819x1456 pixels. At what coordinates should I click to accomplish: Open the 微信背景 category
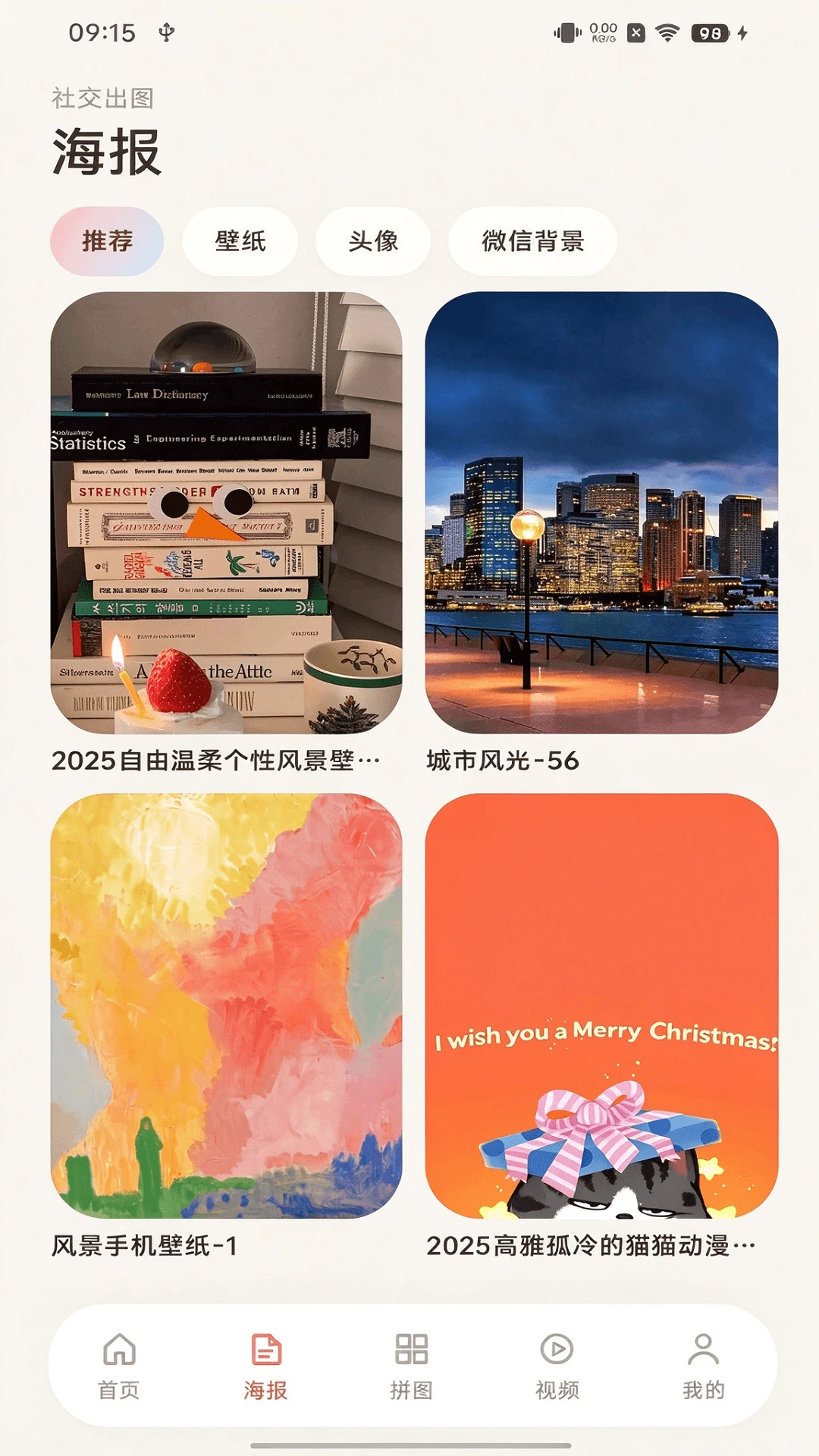coord(532,241)
